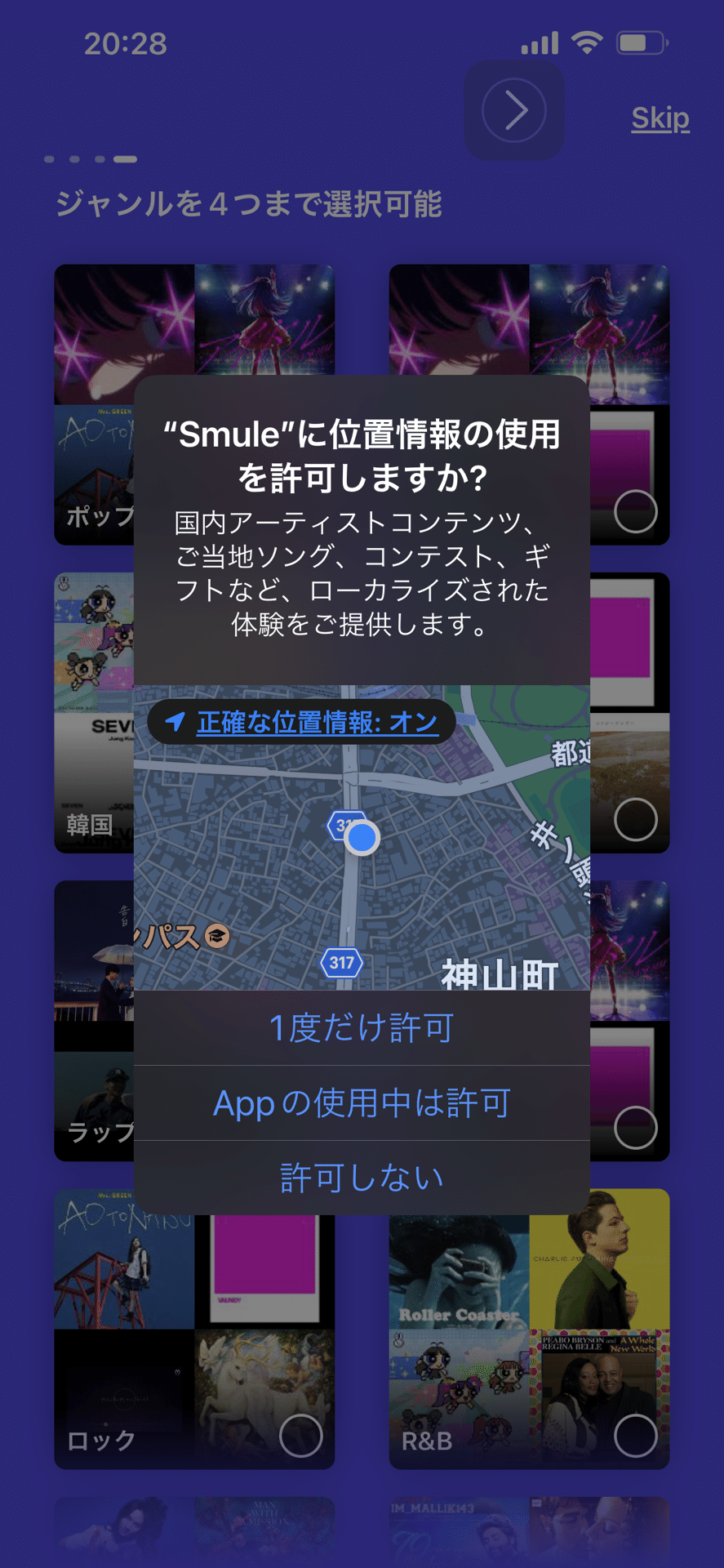Choose Appの使用中は許可
The width and height of the screenshot is (724, 1568).
(362, 1103)
